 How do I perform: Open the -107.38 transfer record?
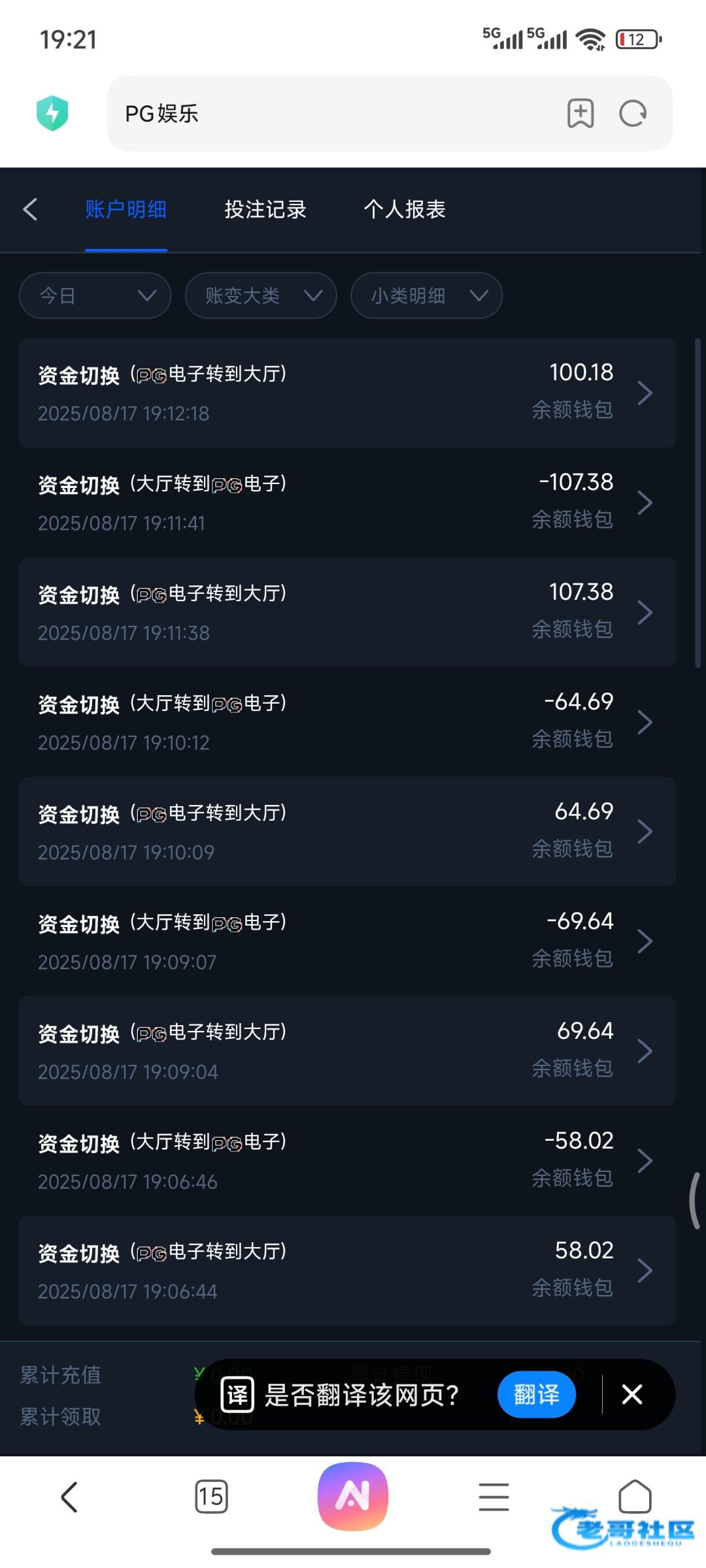(x=347, y=502)
